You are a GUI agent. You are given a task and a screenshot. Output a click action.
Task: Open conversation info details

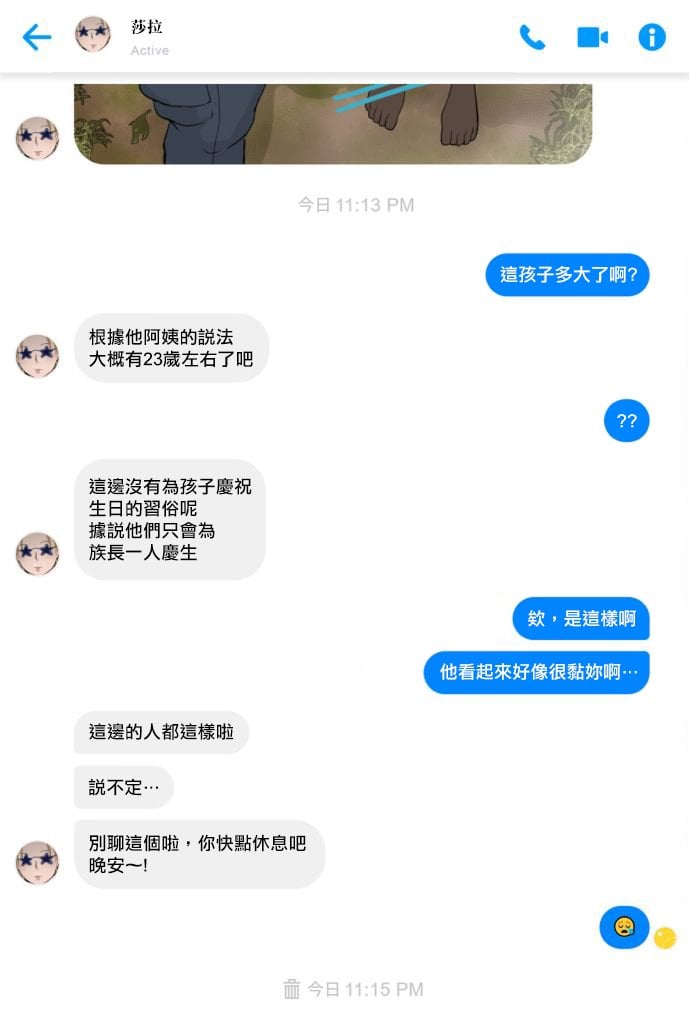point(652,38)
